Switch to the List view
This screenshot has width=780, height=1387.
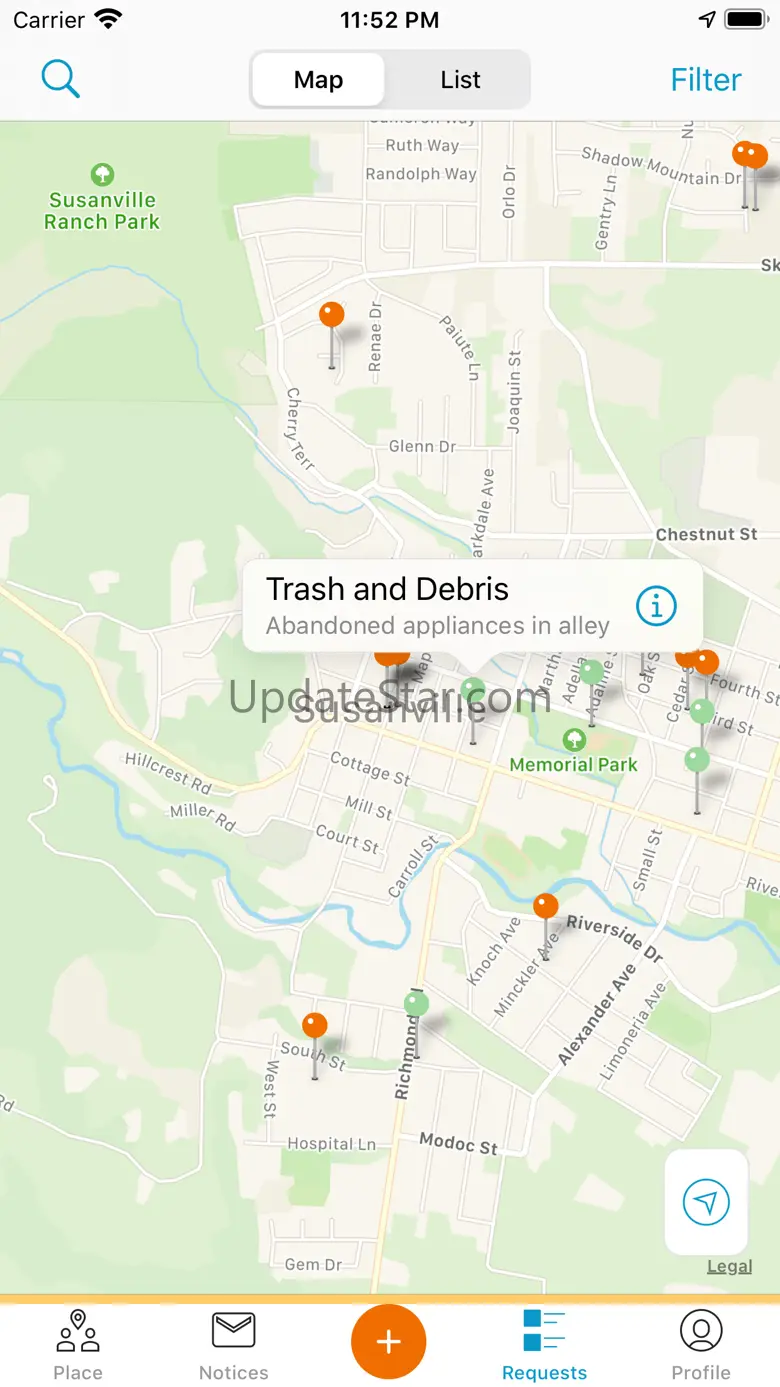[460, 80]
